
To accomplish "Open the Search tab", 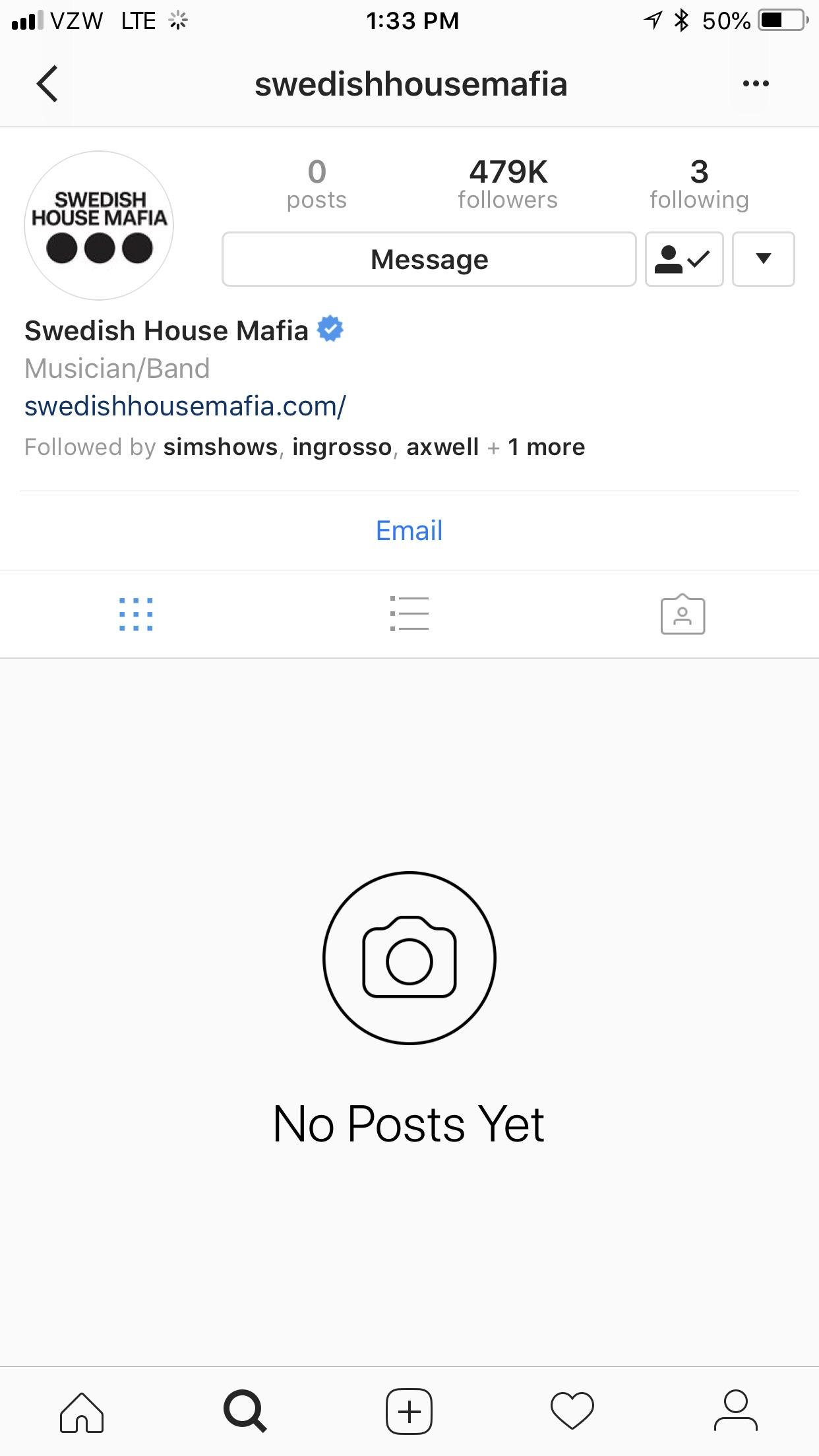I will click(245, 1412).
